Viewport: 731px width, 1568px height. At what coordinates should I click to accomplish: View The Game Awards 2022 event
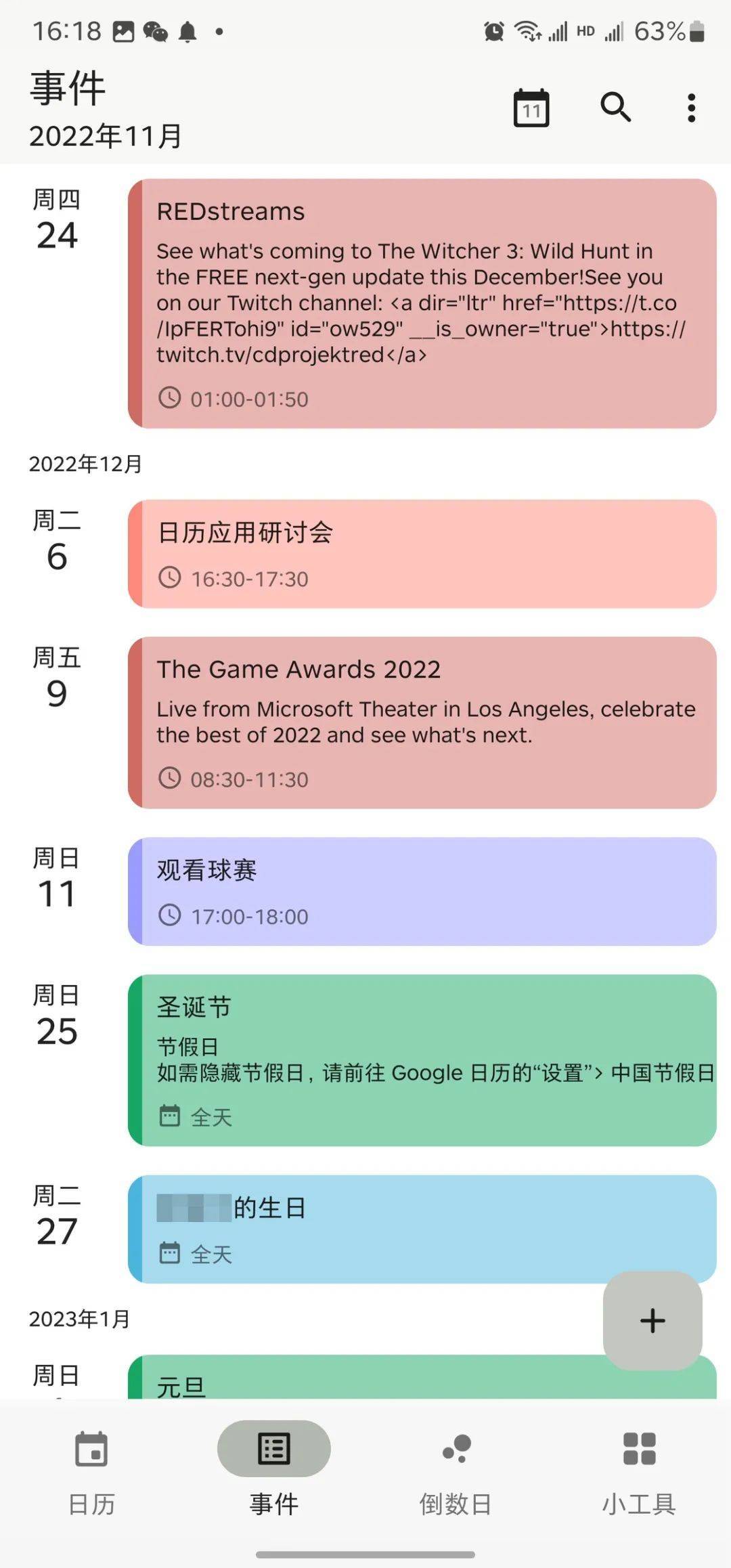pos(422,722)
